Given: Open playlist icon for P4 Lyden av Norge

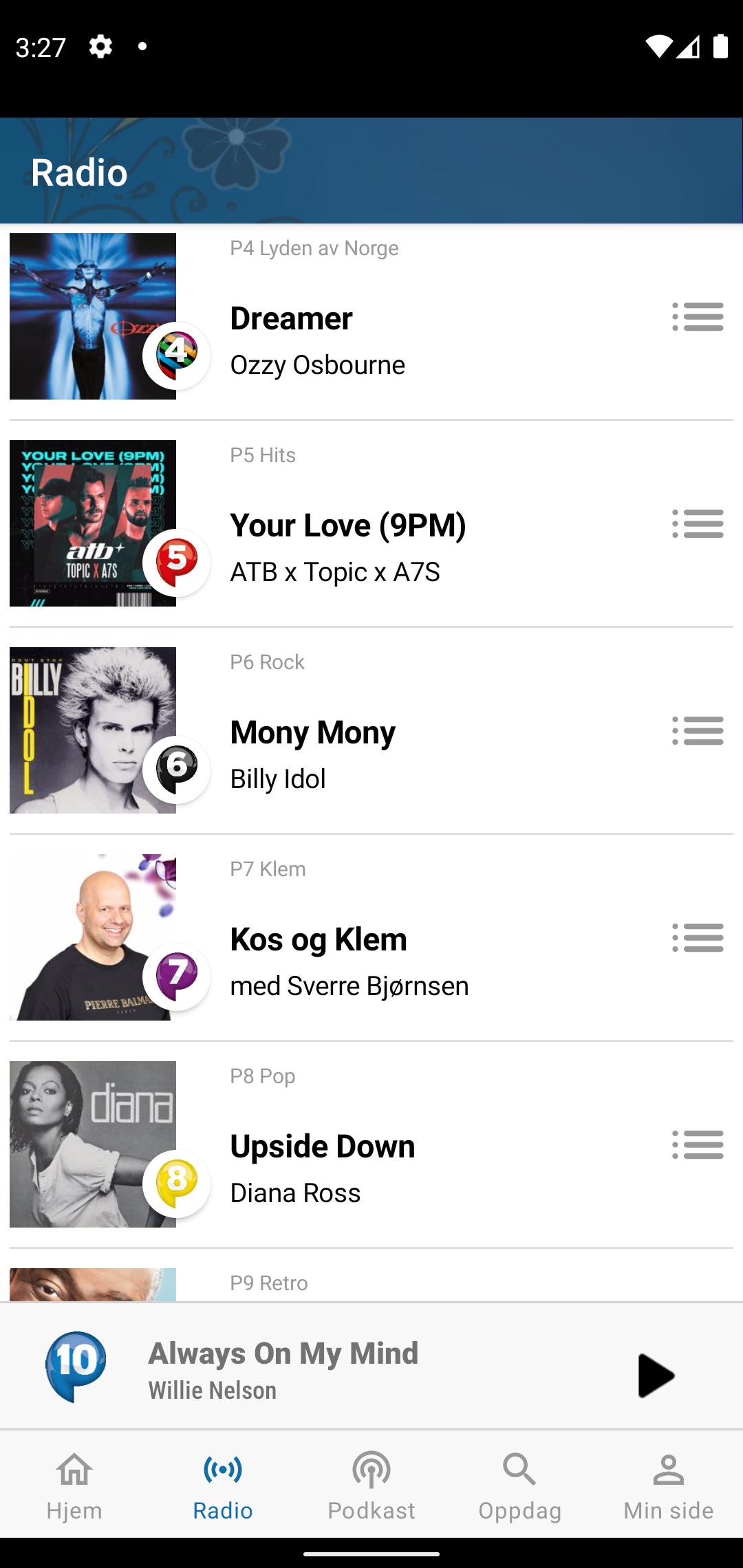Looking at the screenshot, I should point(698,317).
